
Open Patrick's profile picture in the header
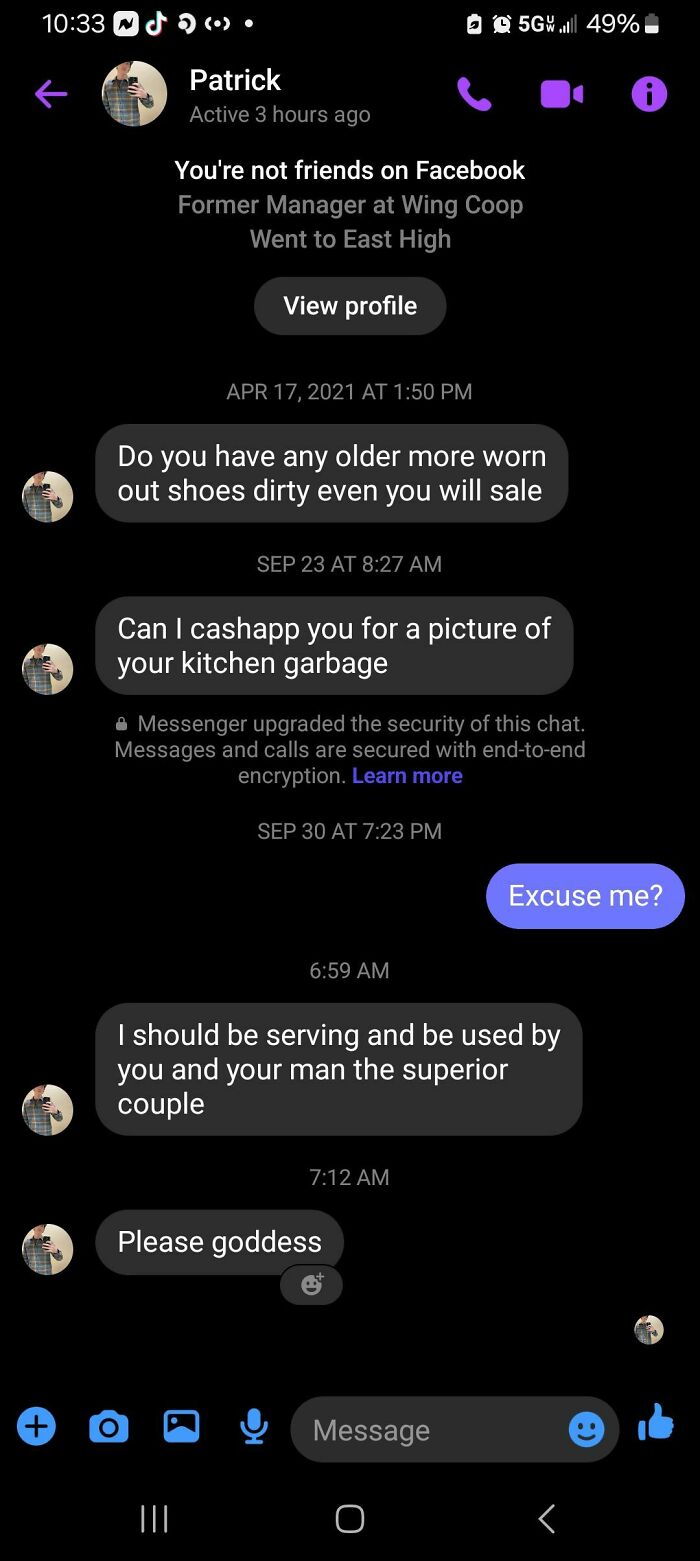point(135,94)
